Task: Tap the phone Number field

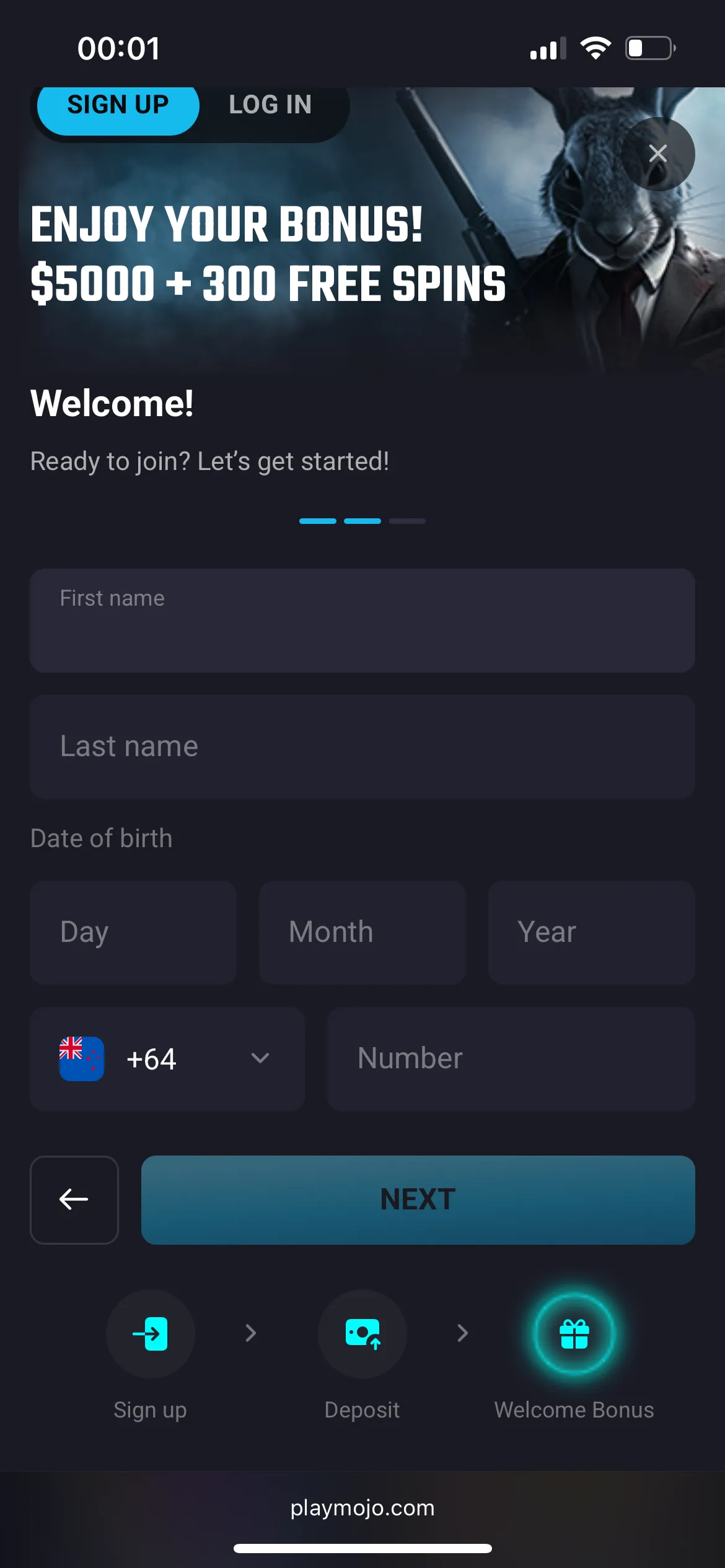Action: pyautogui.click(x=511, y=1059)
